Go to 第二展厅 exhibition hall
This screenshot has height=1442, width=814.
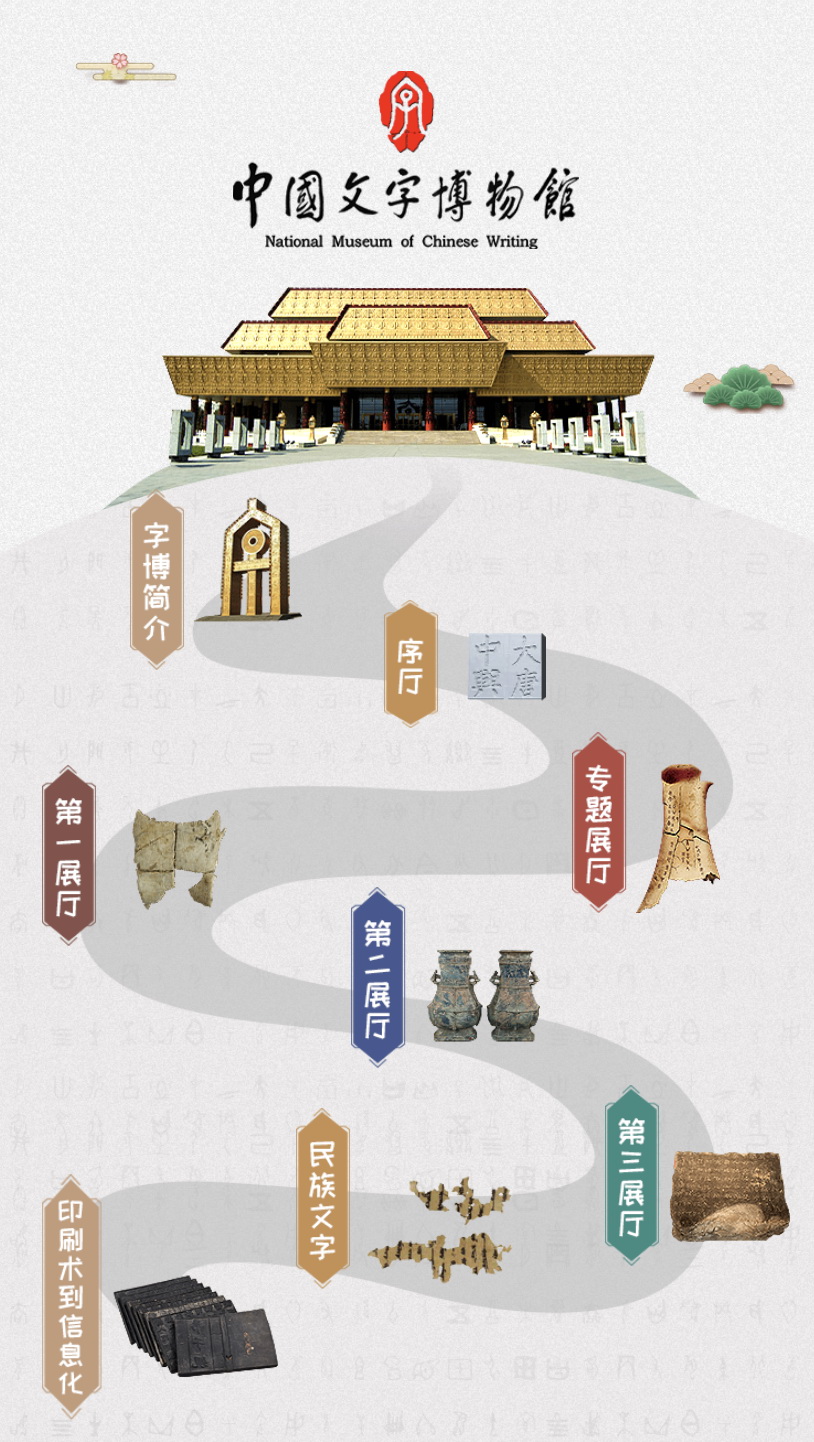point(378,978)
